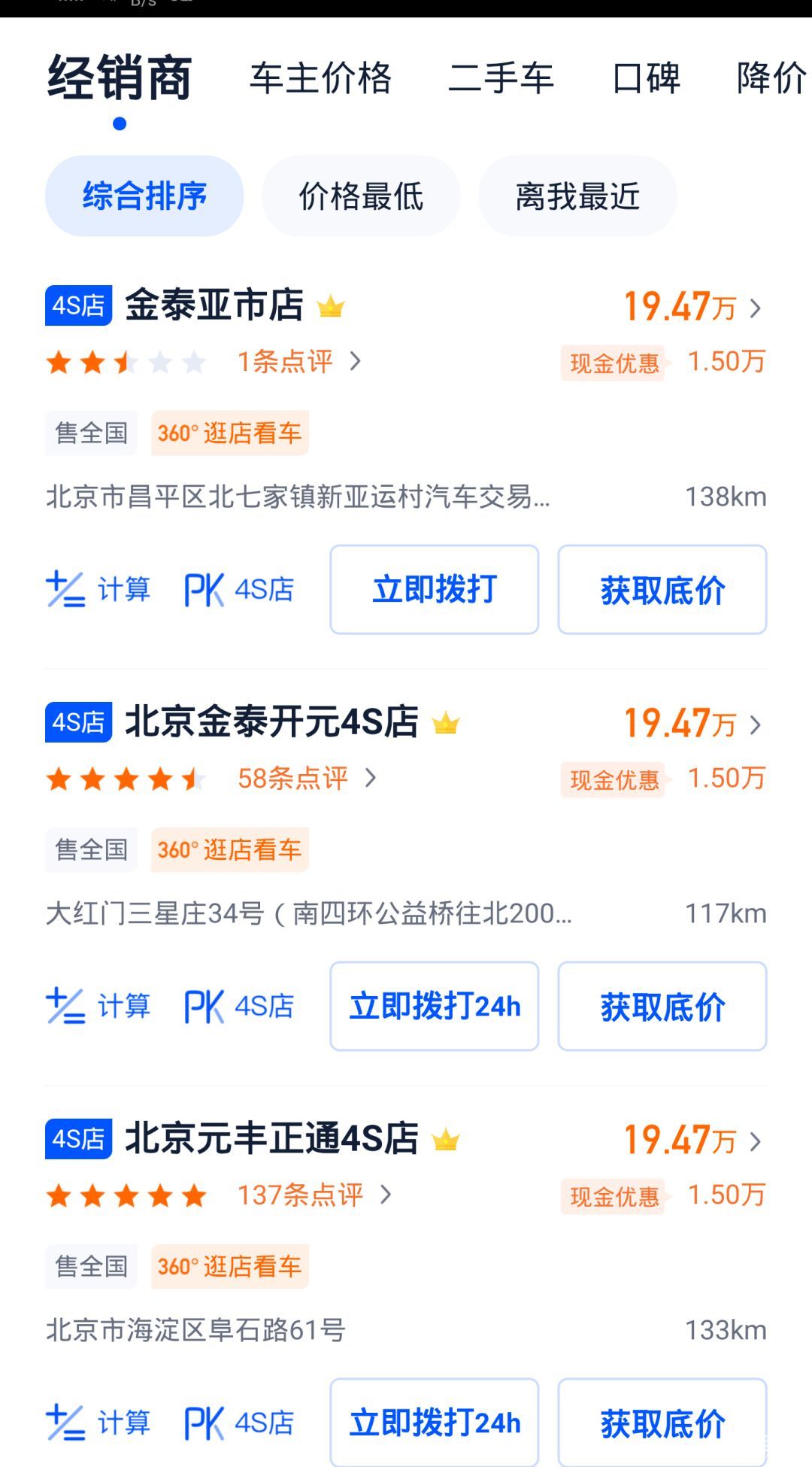The width and height of the screenshot is (812, 1467).
Task: Click the PK 4S店 icon under 北京元丰正通4S店
Action: point(237,1424)
